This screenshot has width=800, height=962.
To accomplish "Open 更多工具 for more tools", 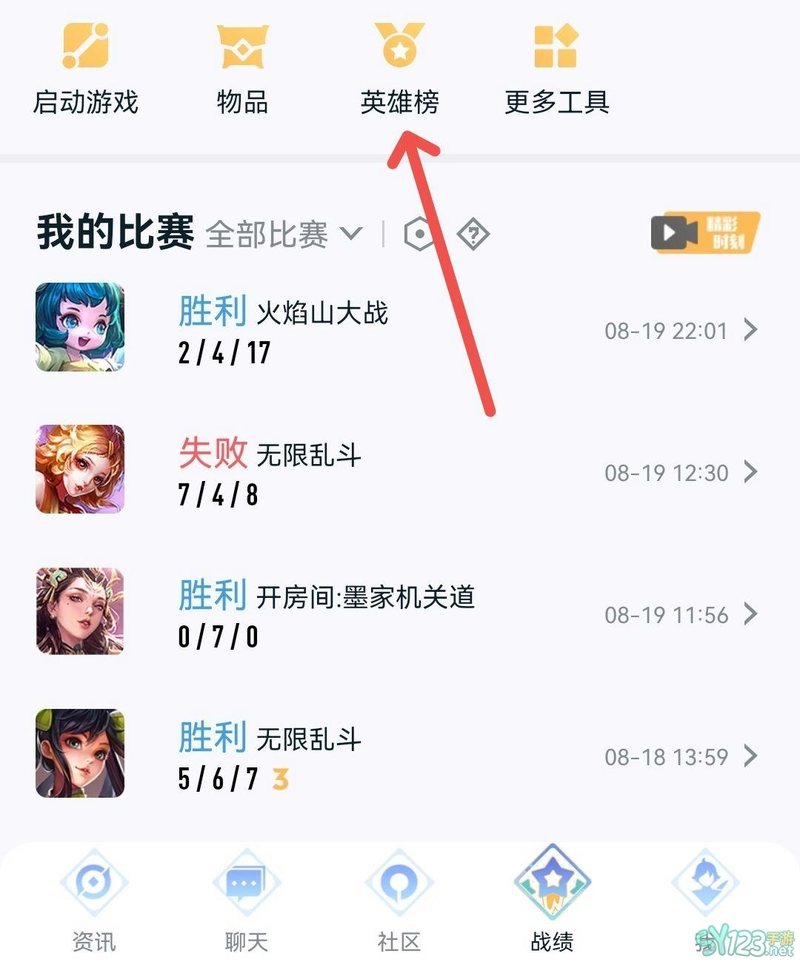I will pos(556,68).
